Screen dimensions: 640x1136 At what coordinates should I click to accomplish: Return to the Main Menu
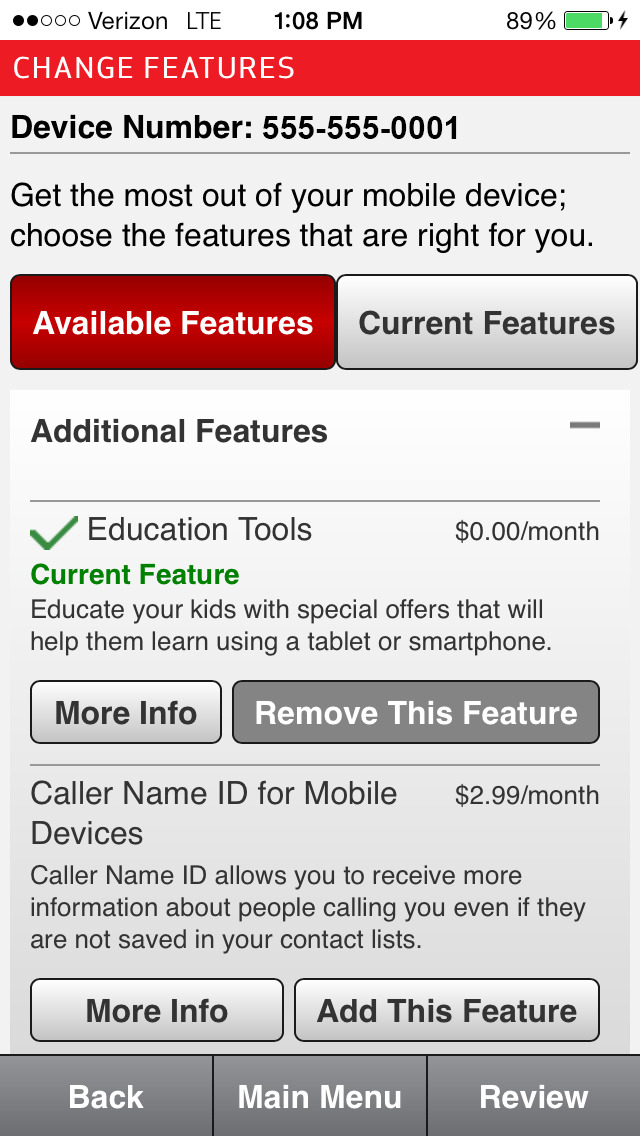click(x=320, y=1096)
